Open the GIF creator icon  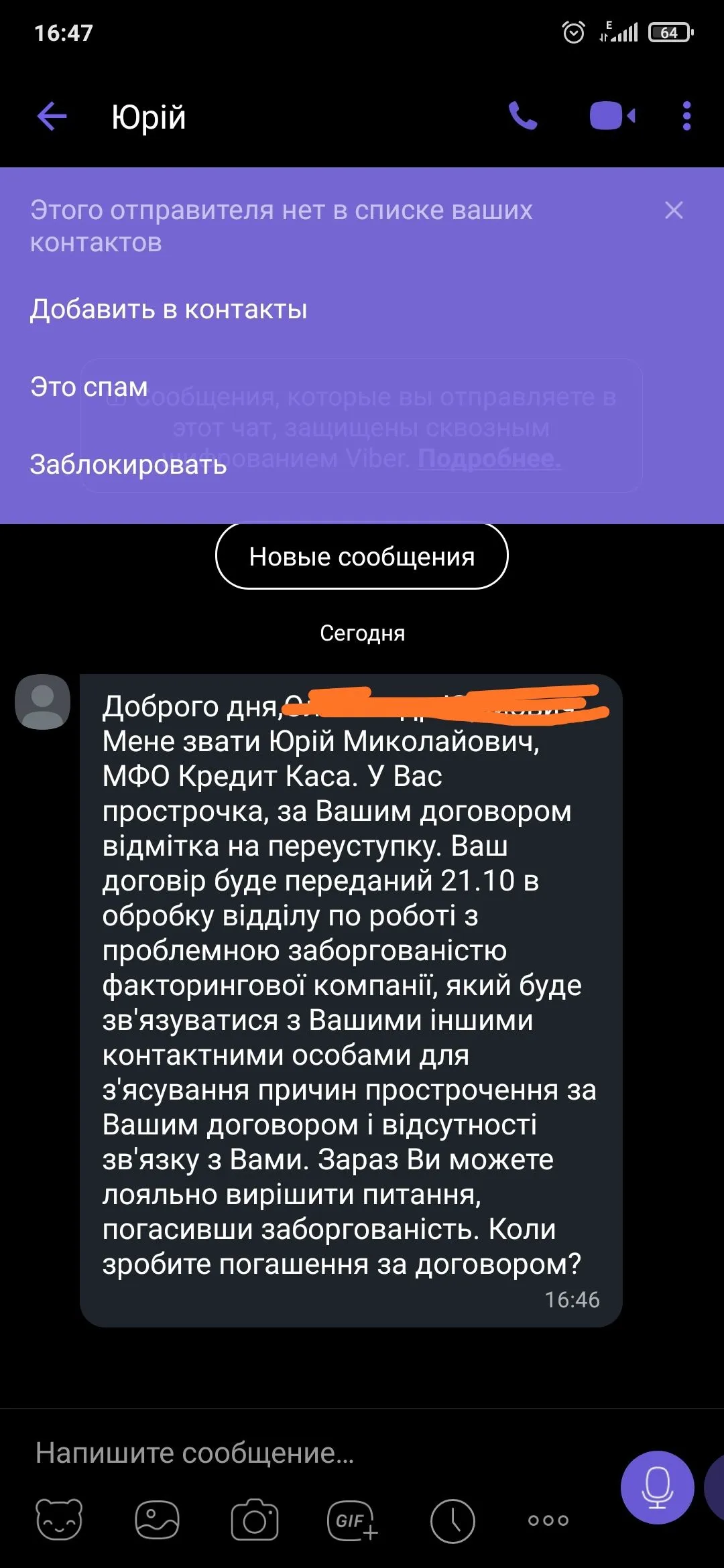click(352, 1520)
